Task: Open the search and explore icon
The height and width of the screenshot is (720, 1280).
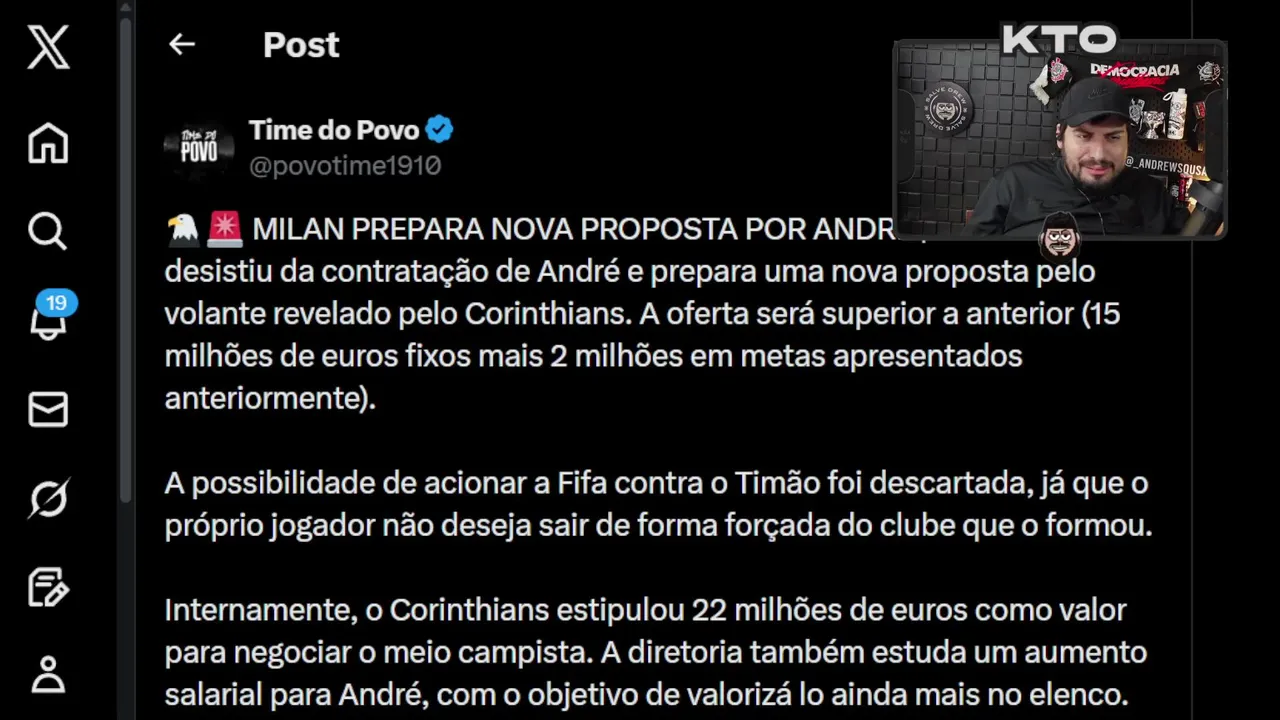Action: (48, 231)
